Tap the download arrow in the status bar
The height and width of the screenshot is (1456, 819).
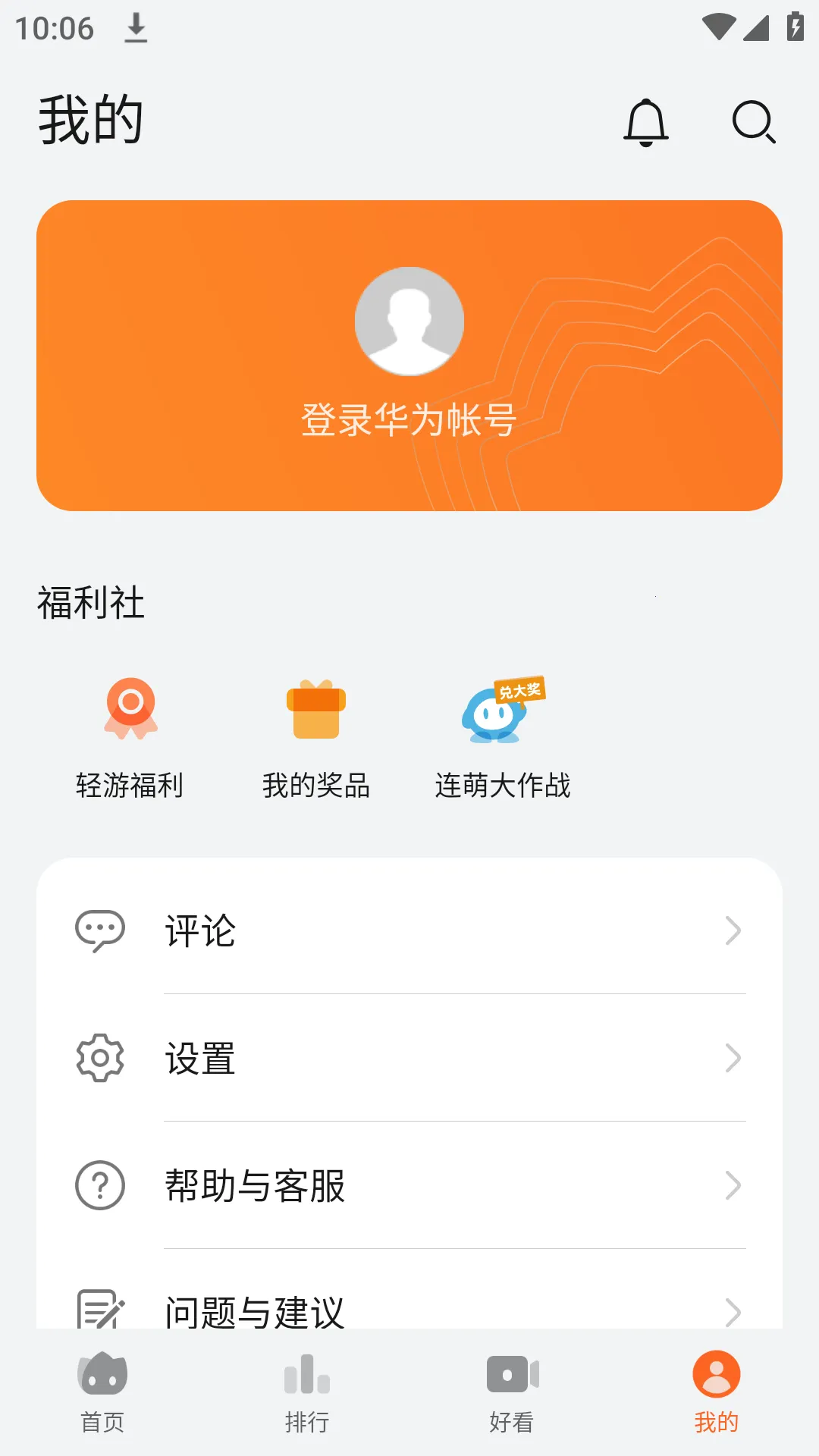(136, 27)
